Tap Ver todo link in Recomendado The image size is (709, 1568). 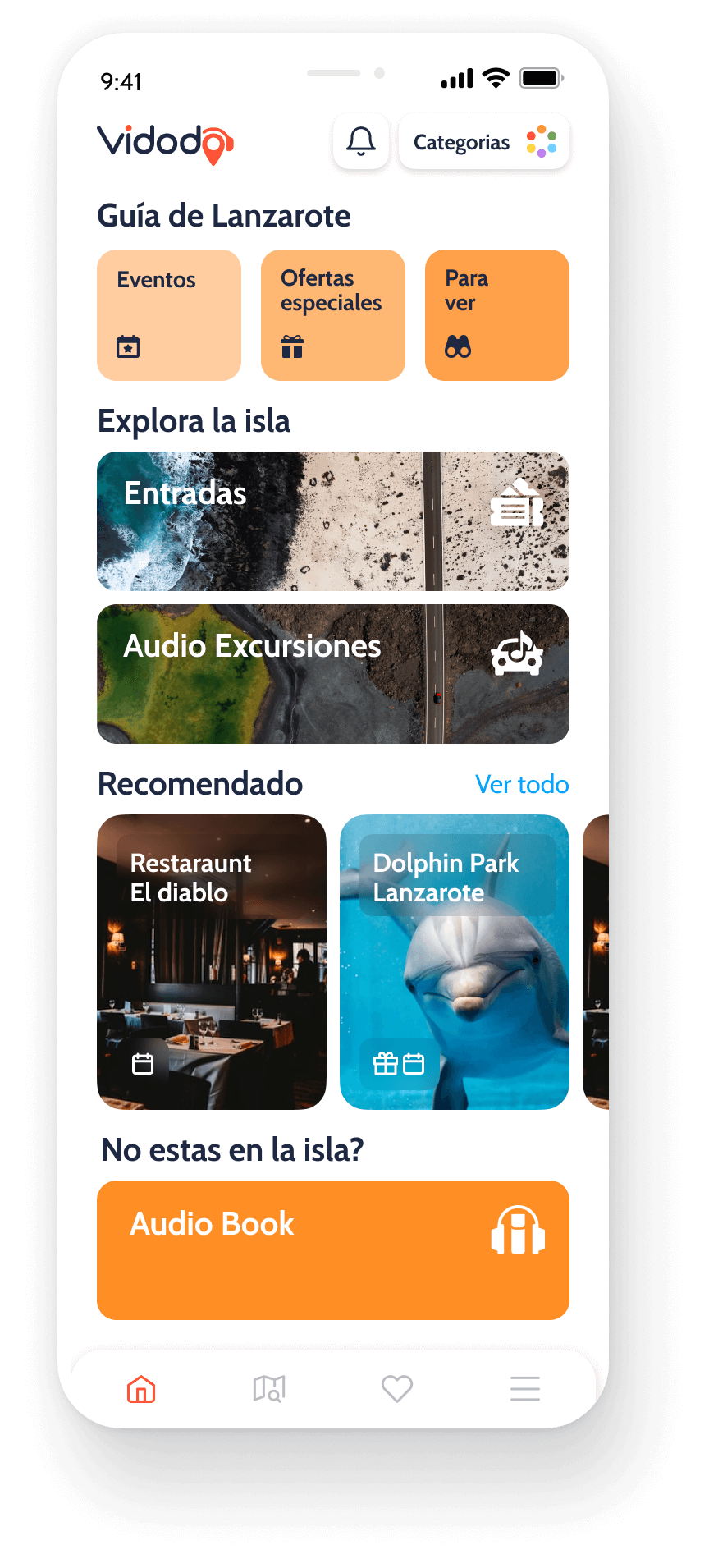[522, 784]
